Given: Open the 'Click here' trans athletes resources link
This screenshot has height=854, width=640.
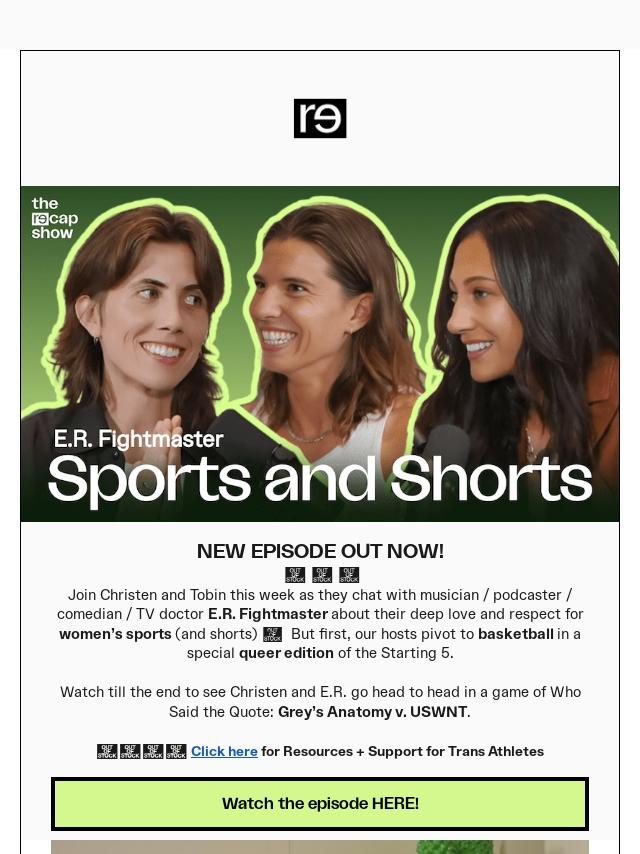Looking at the screenshot, I should (224, 751).
